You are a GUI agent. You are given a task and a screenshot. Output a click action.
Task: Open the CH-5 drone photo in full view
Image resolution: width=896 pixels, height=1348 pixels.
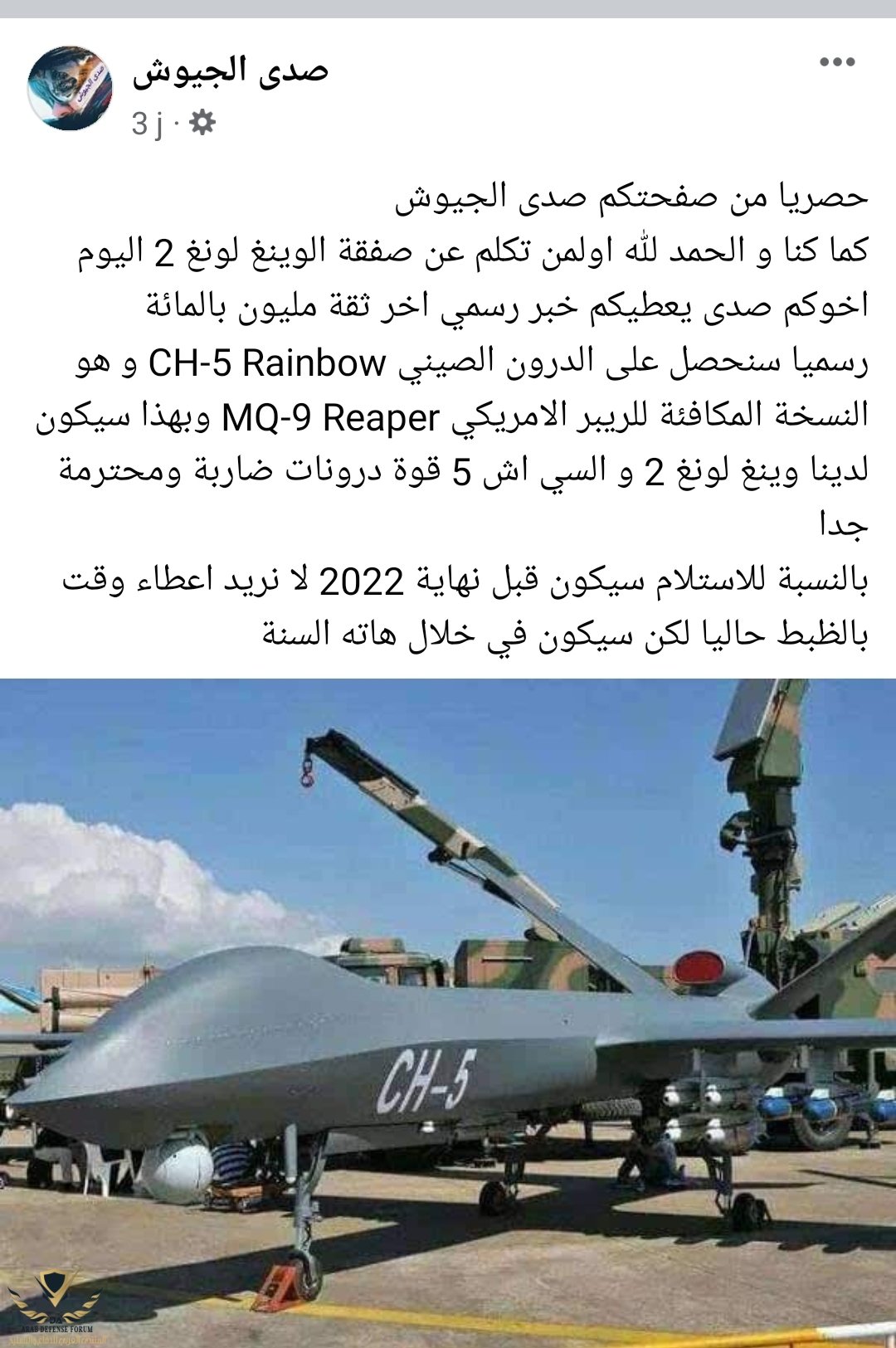(x=448, y=1012)
